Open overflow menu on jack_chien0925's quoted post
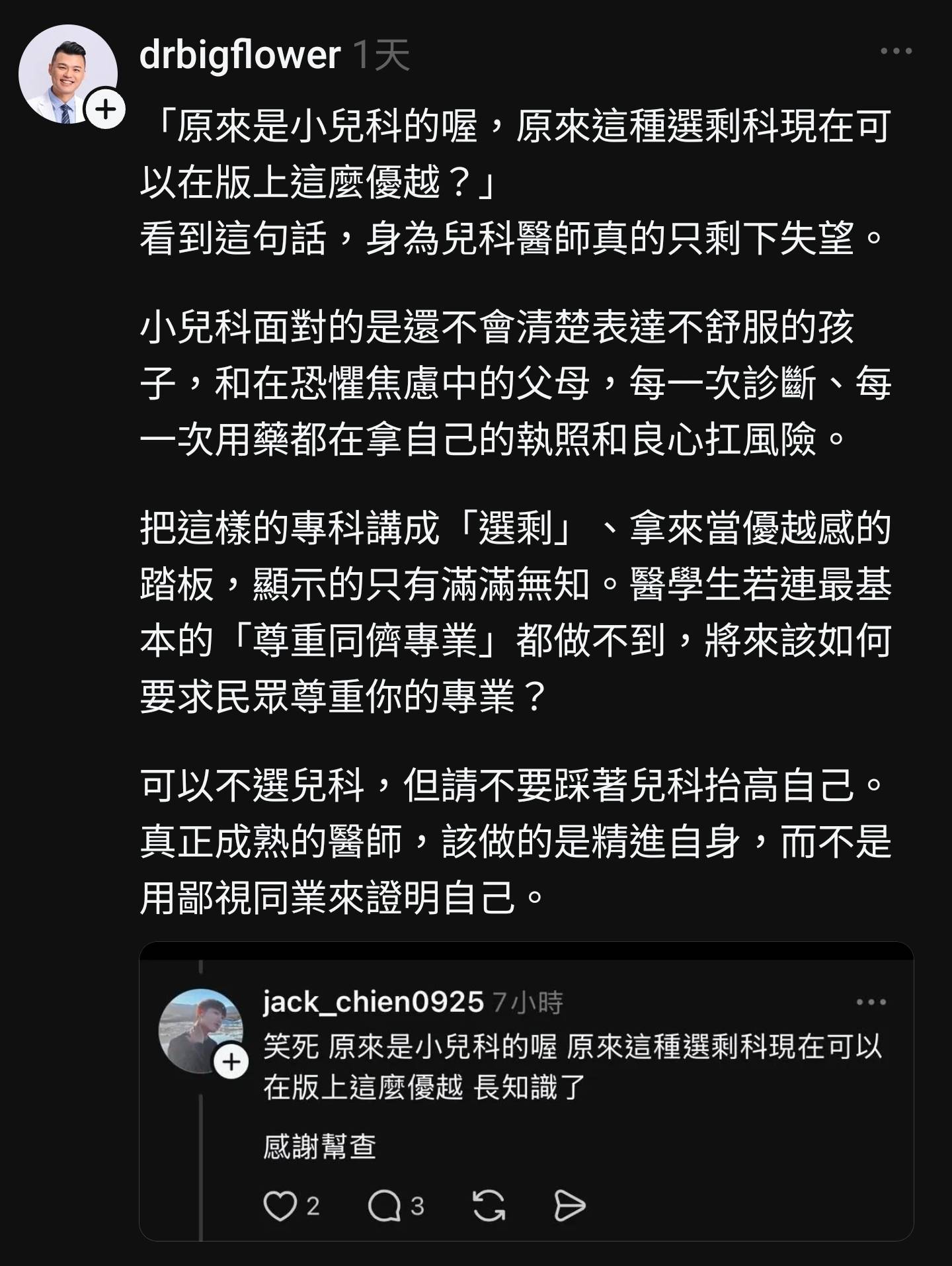Screen dimensions: 952x1266 pos(871,1003)
